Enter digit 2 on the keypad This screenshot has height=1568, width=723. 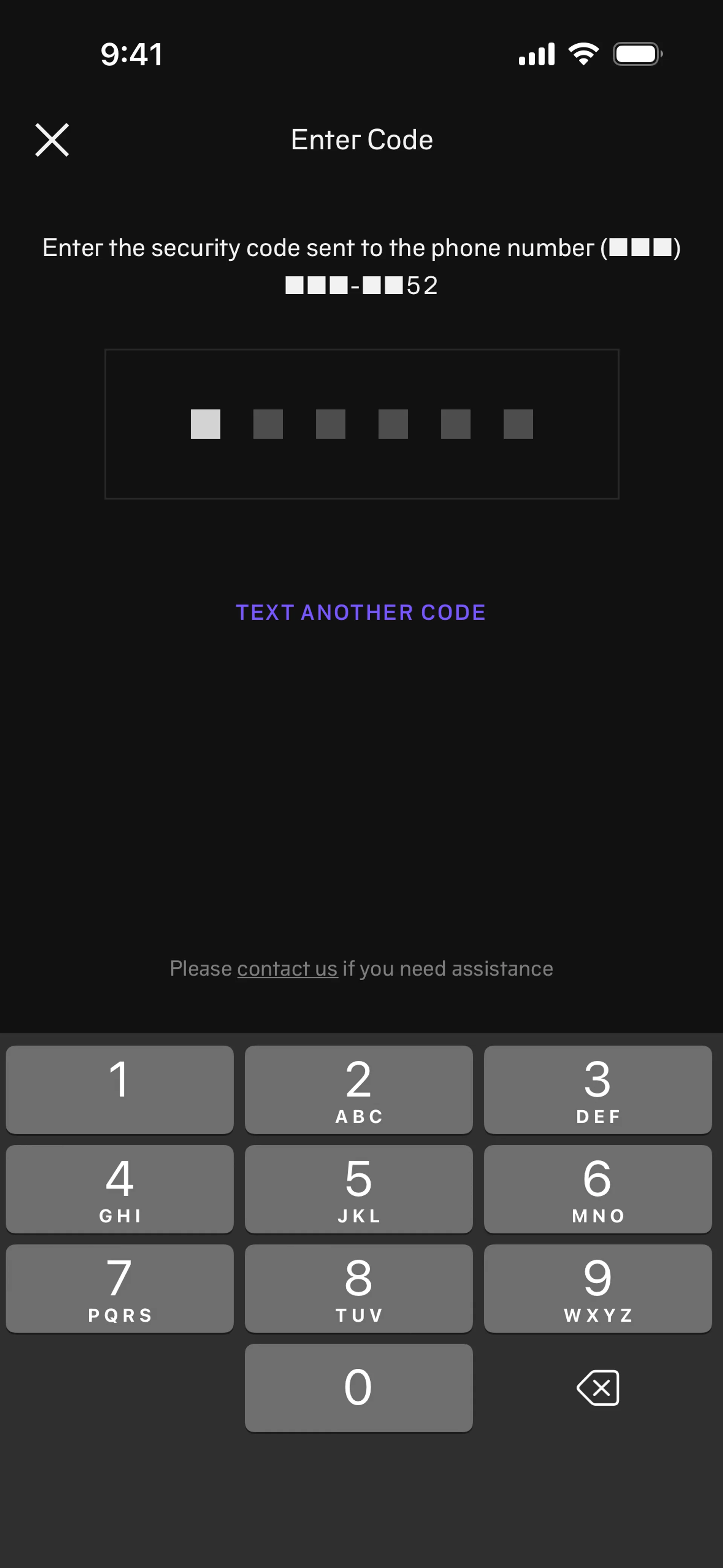coord(358,1090)
